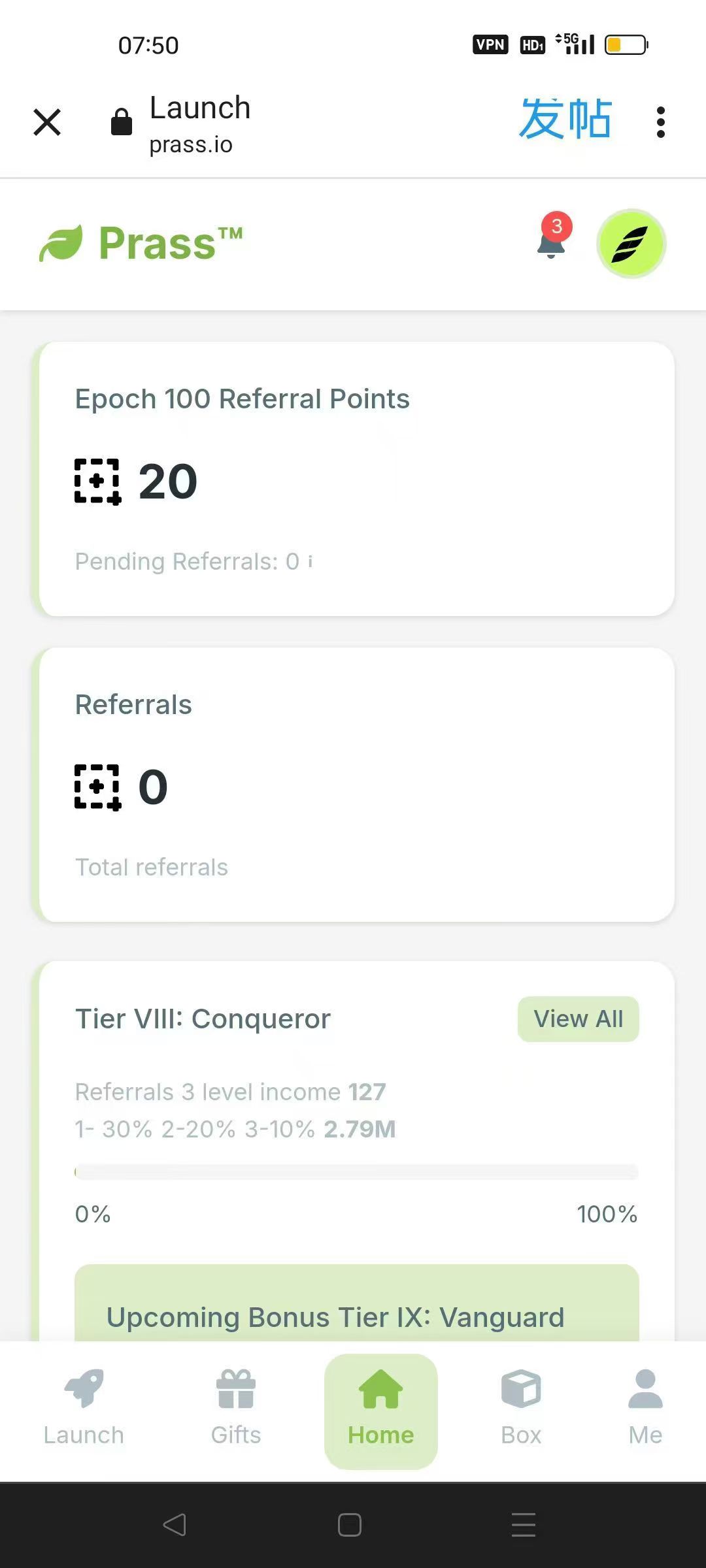Select the Home tab
706x1568 pixels.
point(381,1411)
